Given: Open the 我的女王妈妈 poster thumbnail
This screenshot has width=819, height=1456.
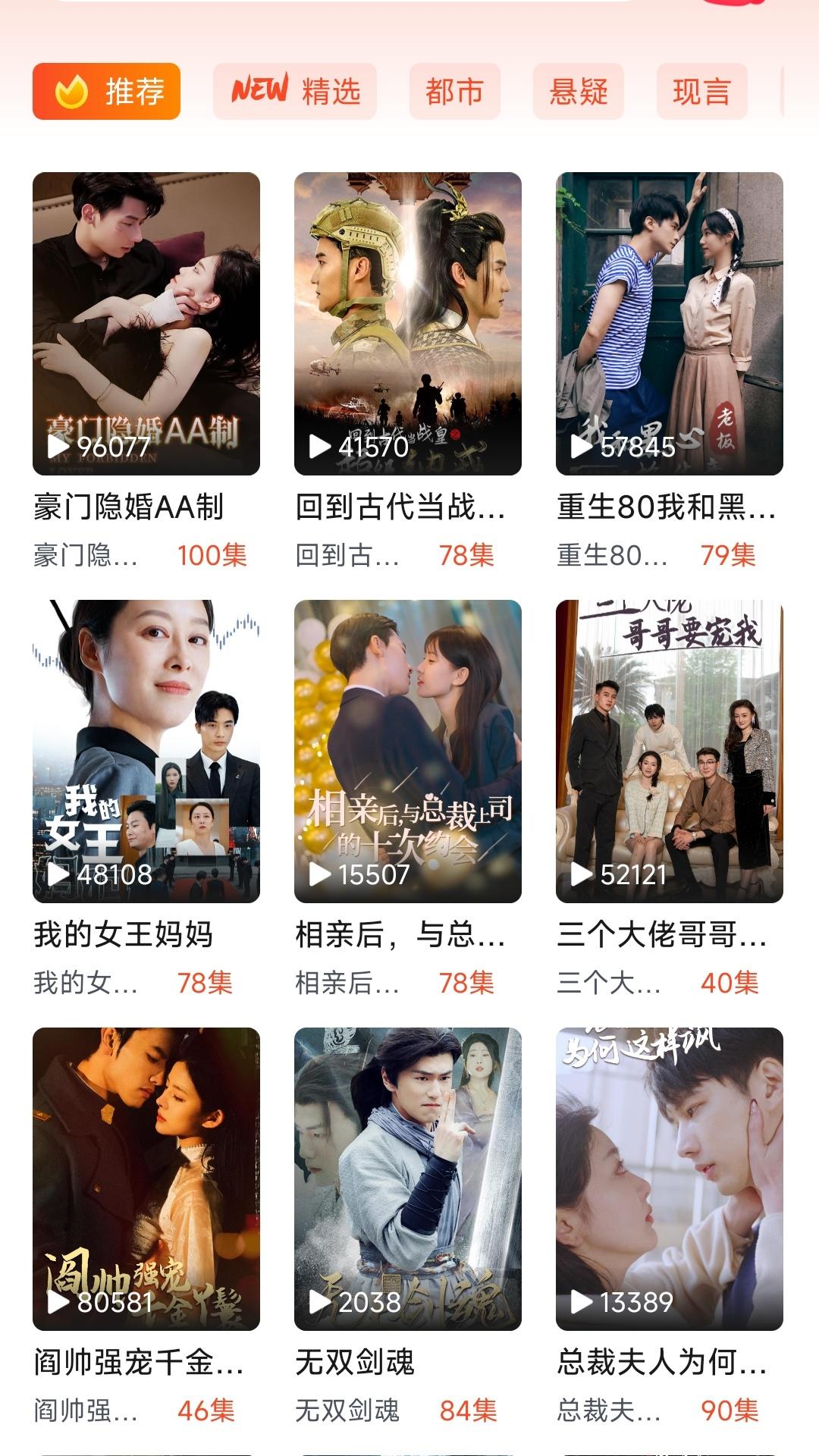Looking at the screenshot, I should [x=149, y=747].
